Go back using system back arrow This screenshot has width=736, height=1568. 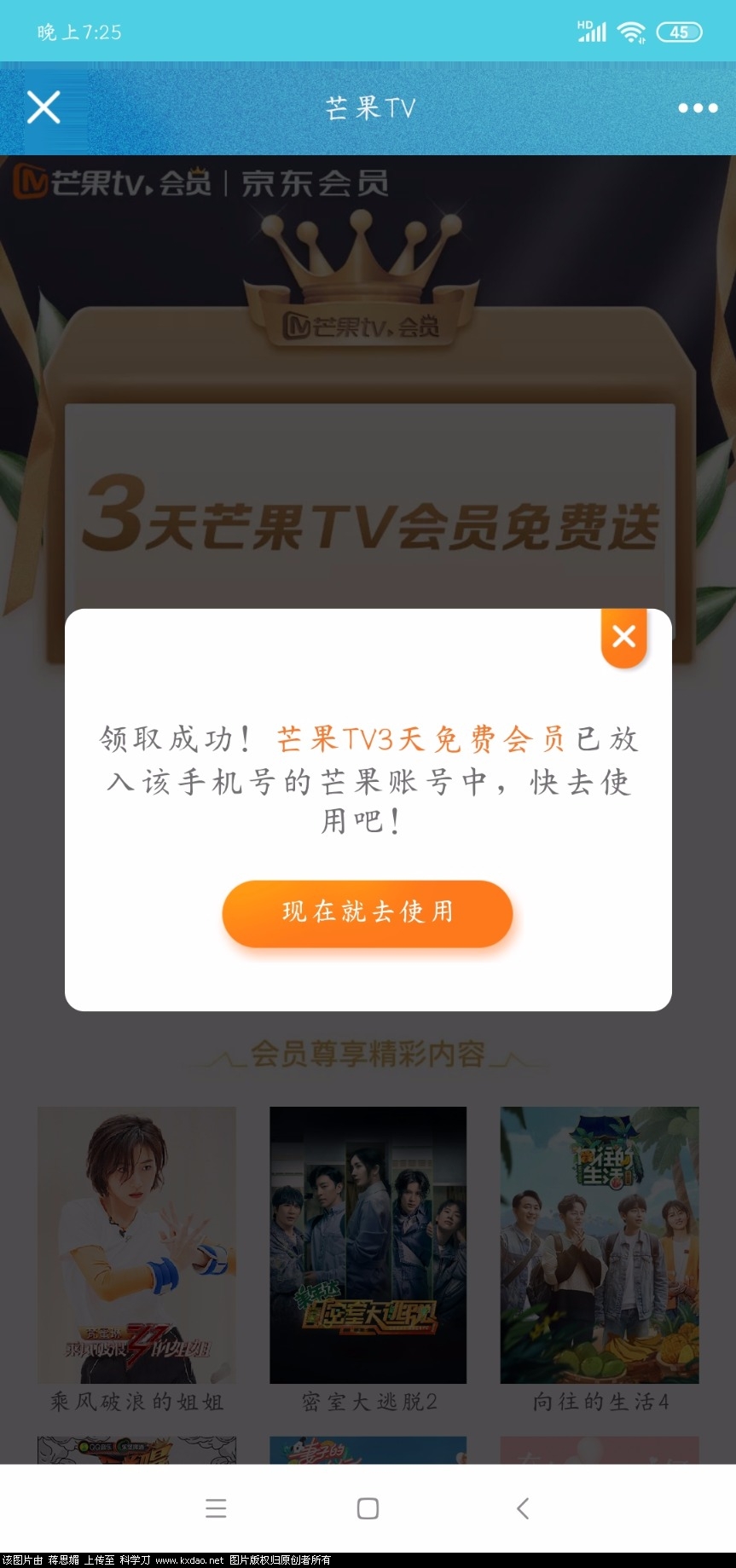(523, 1508)
